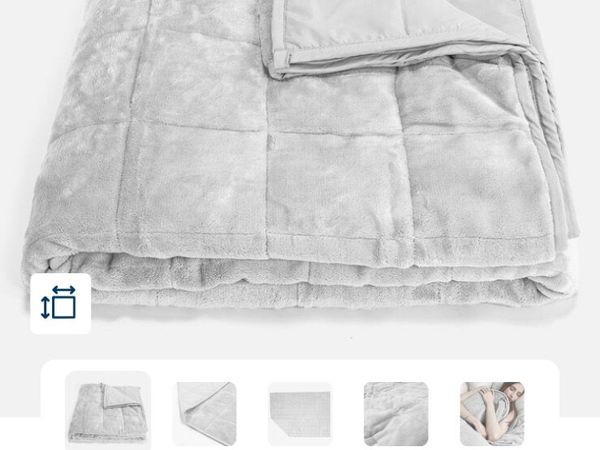The image size is (600, 450).
Task: Select the thumbnail showing a woman sleeping
Action: (x=491, y=412)
